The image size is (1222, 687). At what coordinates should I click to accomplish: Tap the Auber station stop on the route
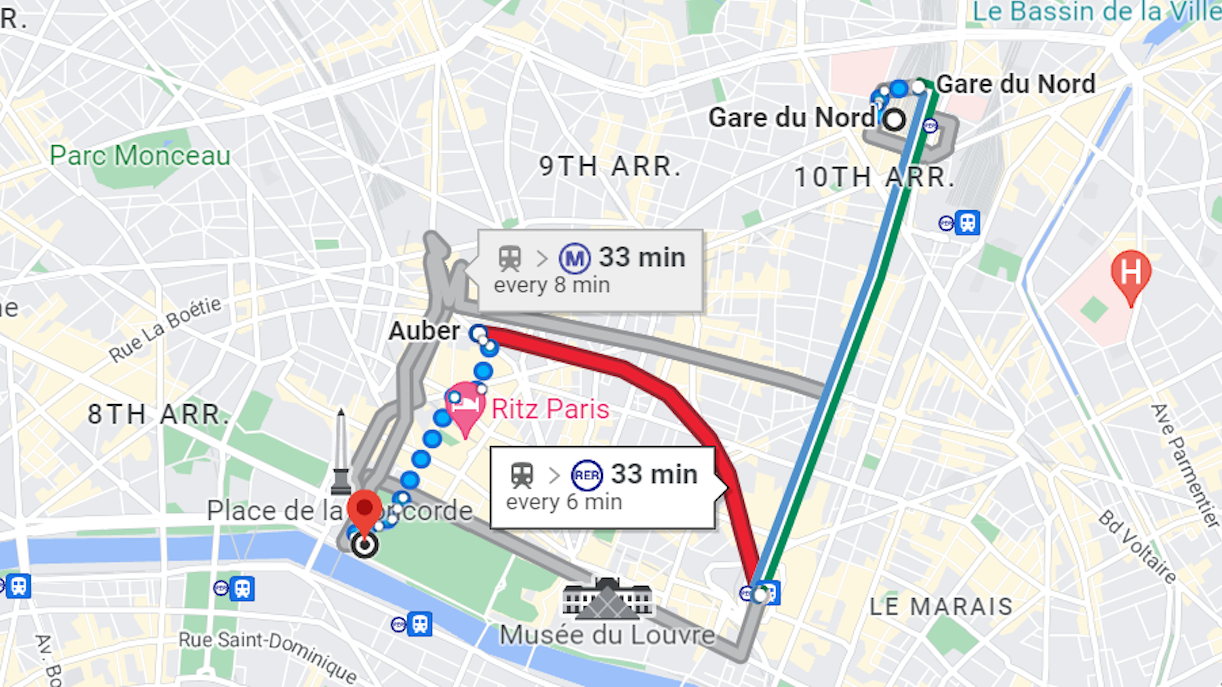[x=478, y=333]
